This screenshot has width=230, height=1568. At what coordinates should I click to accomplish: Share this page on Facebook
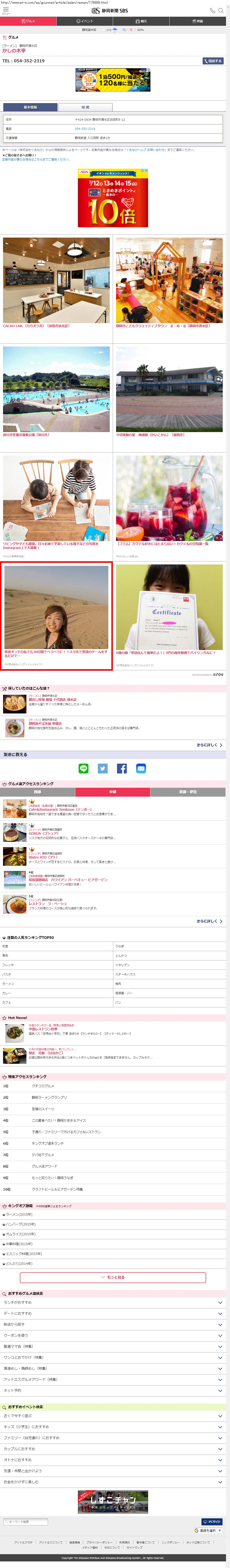coord(122,769)
